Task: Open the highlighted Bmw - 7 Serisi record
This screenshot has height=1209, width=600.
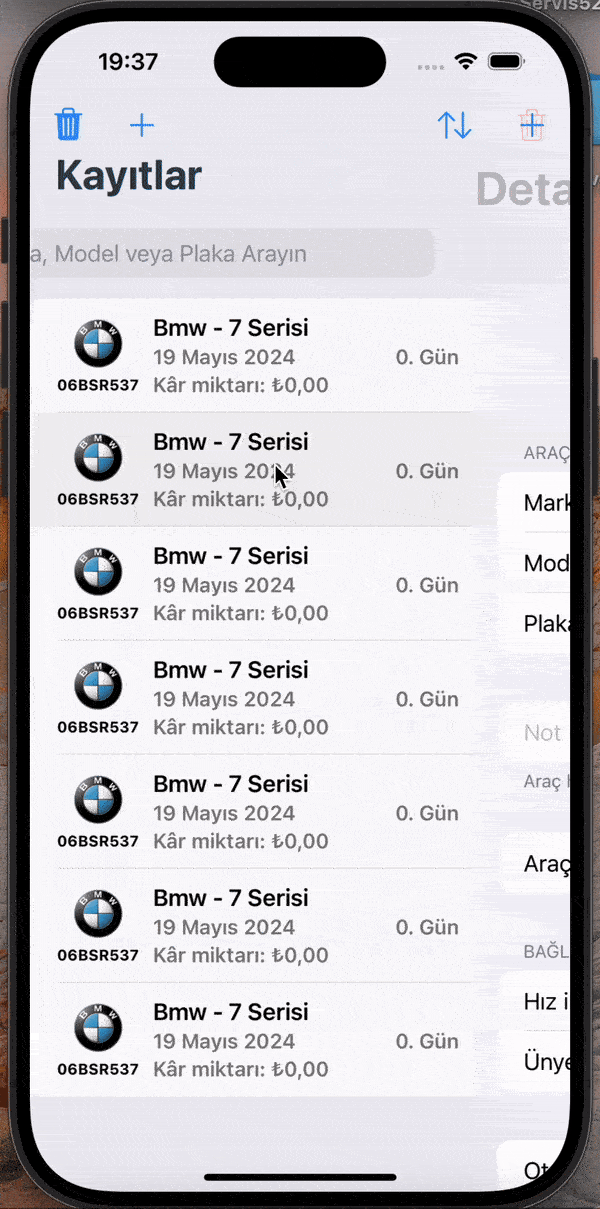Action: point(250,470)
